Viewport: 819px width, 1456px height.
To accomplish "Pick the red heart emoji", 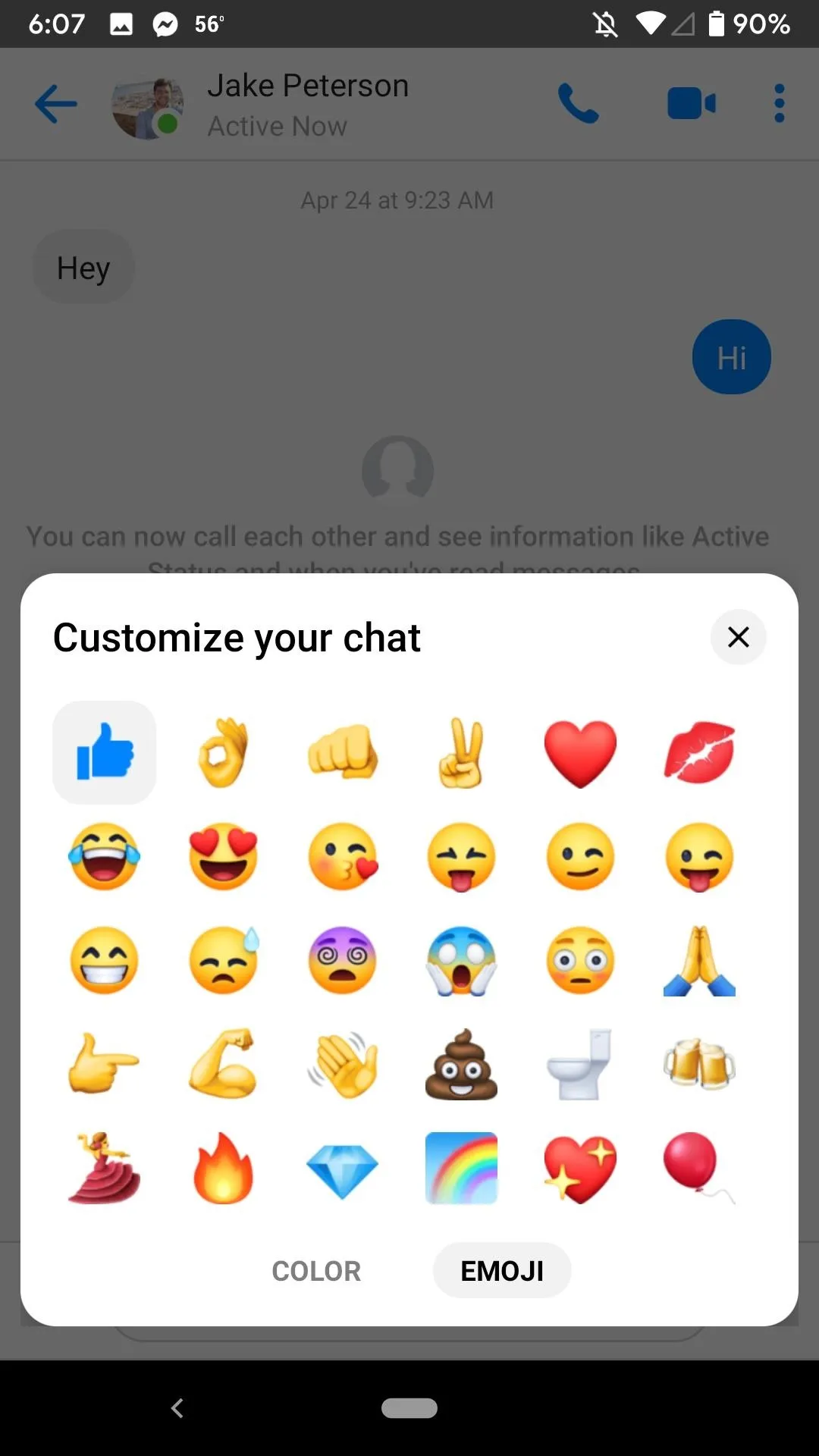I will point(580,753).
